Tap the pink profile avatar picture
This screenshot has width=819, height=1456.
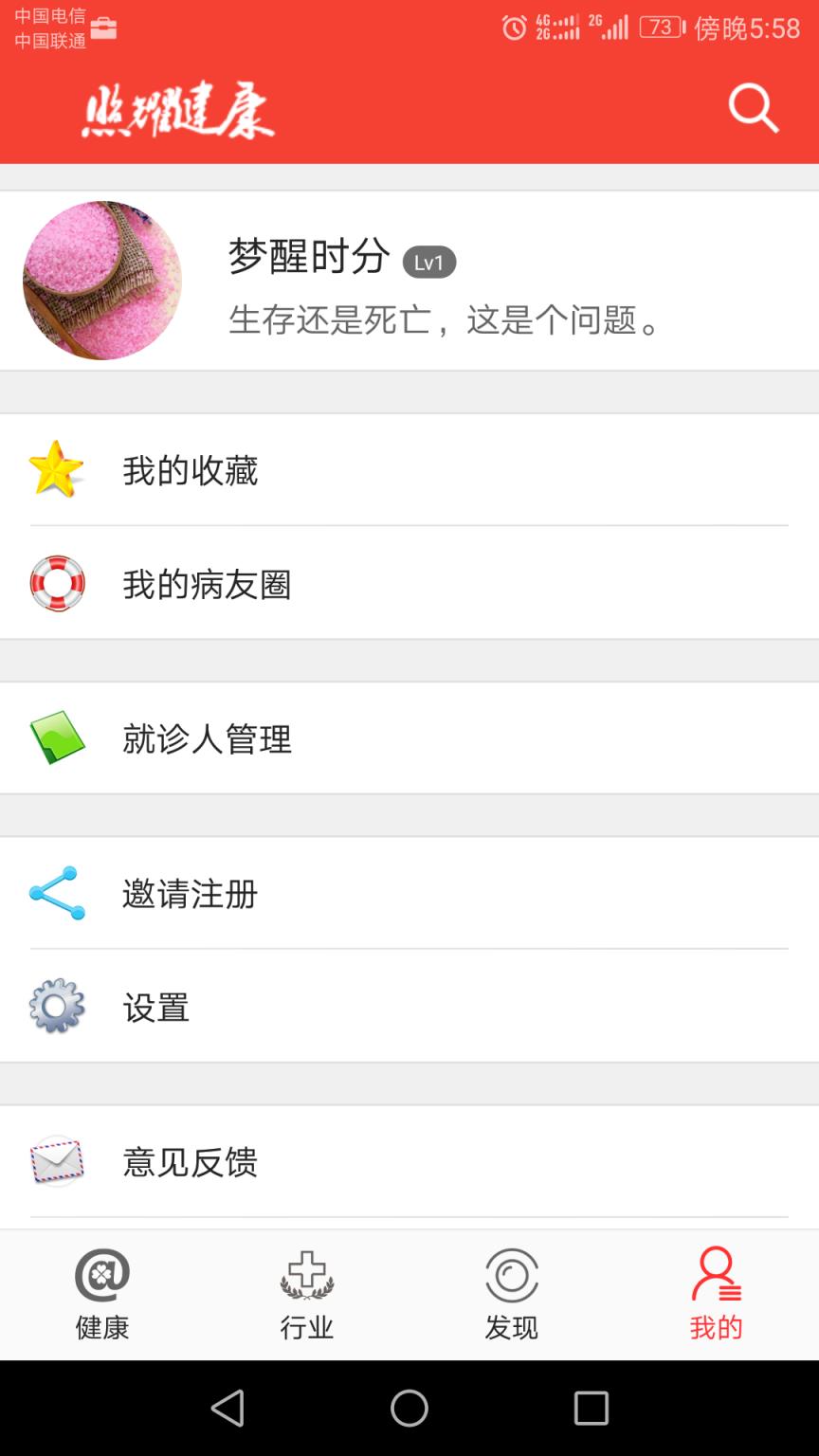[101, 280]
